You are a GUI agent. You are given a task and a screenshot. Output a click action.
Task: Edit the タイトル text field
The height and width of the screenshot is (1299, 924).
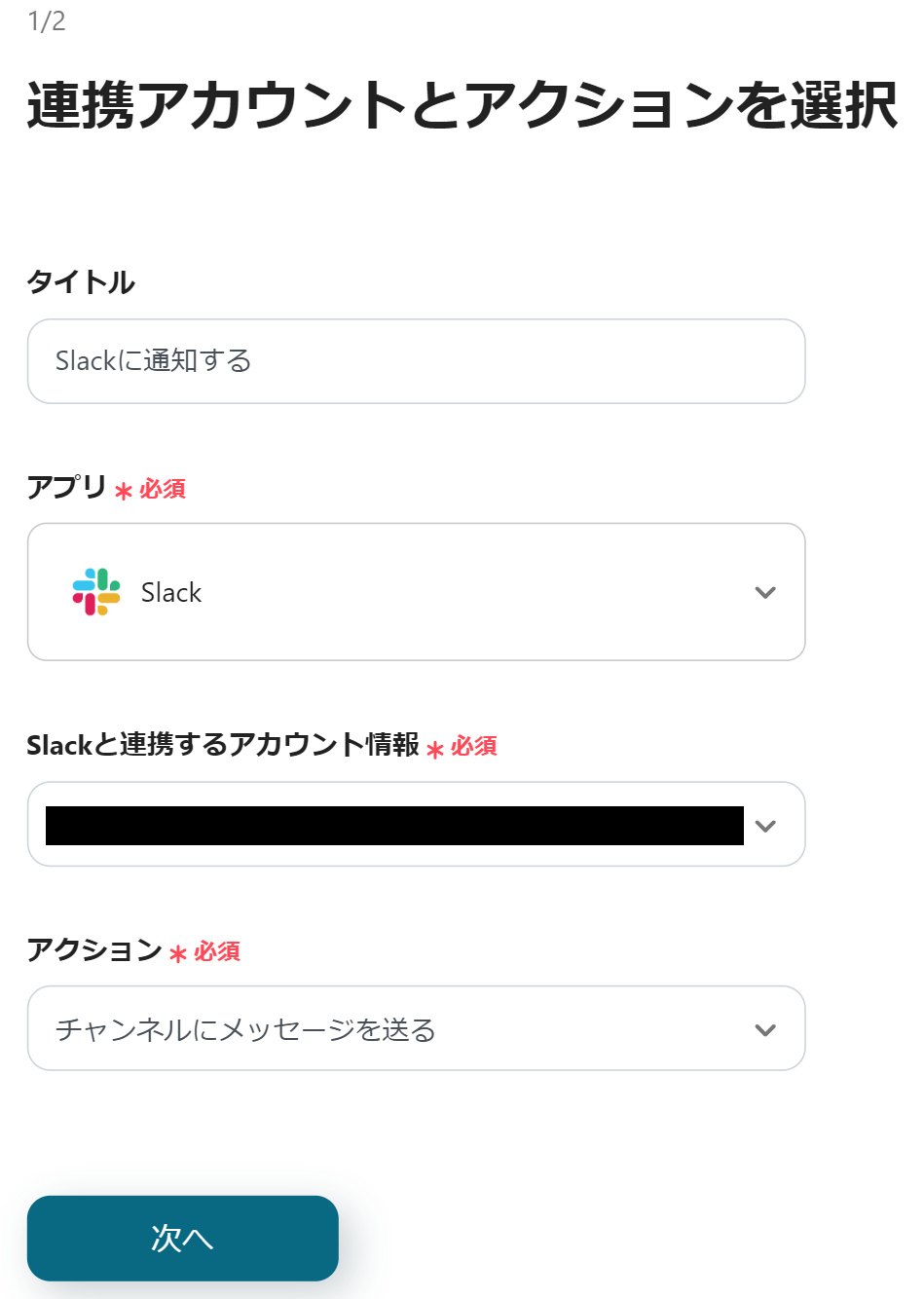click(416, 361)
